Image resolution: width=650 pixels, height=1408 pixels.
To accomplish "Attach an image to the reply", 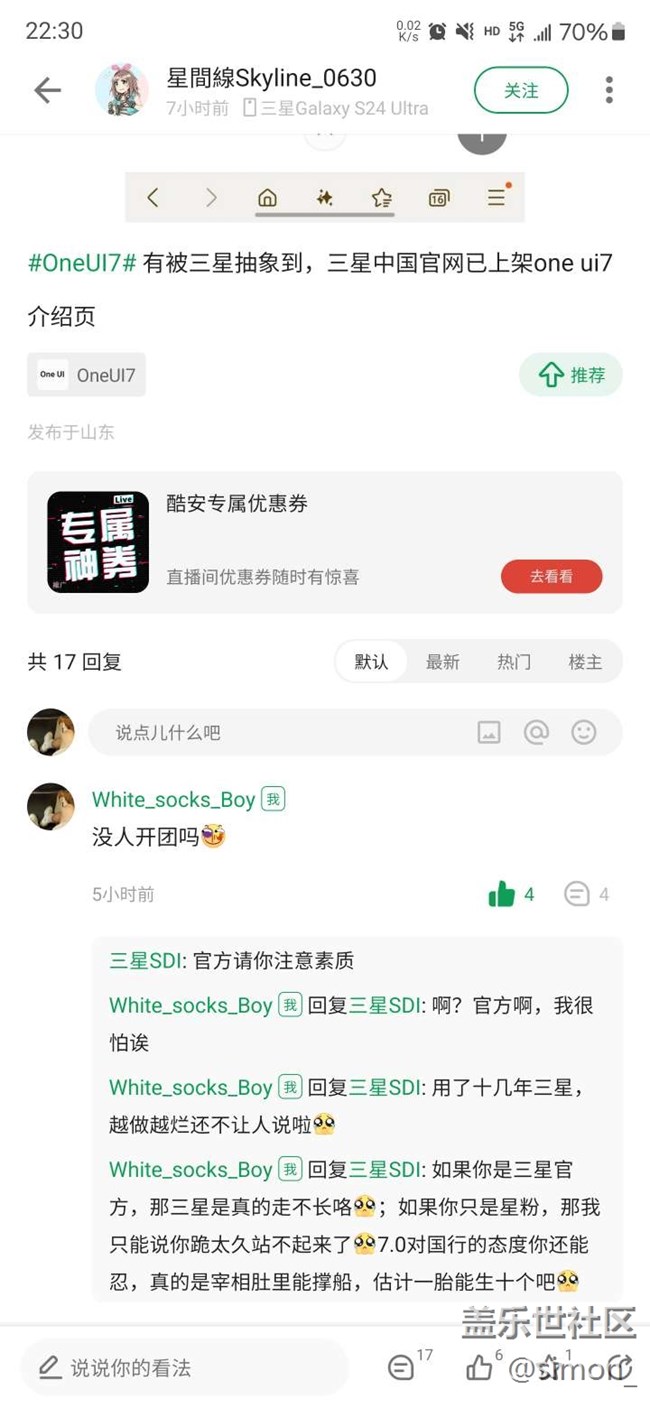I will point(489,733).
